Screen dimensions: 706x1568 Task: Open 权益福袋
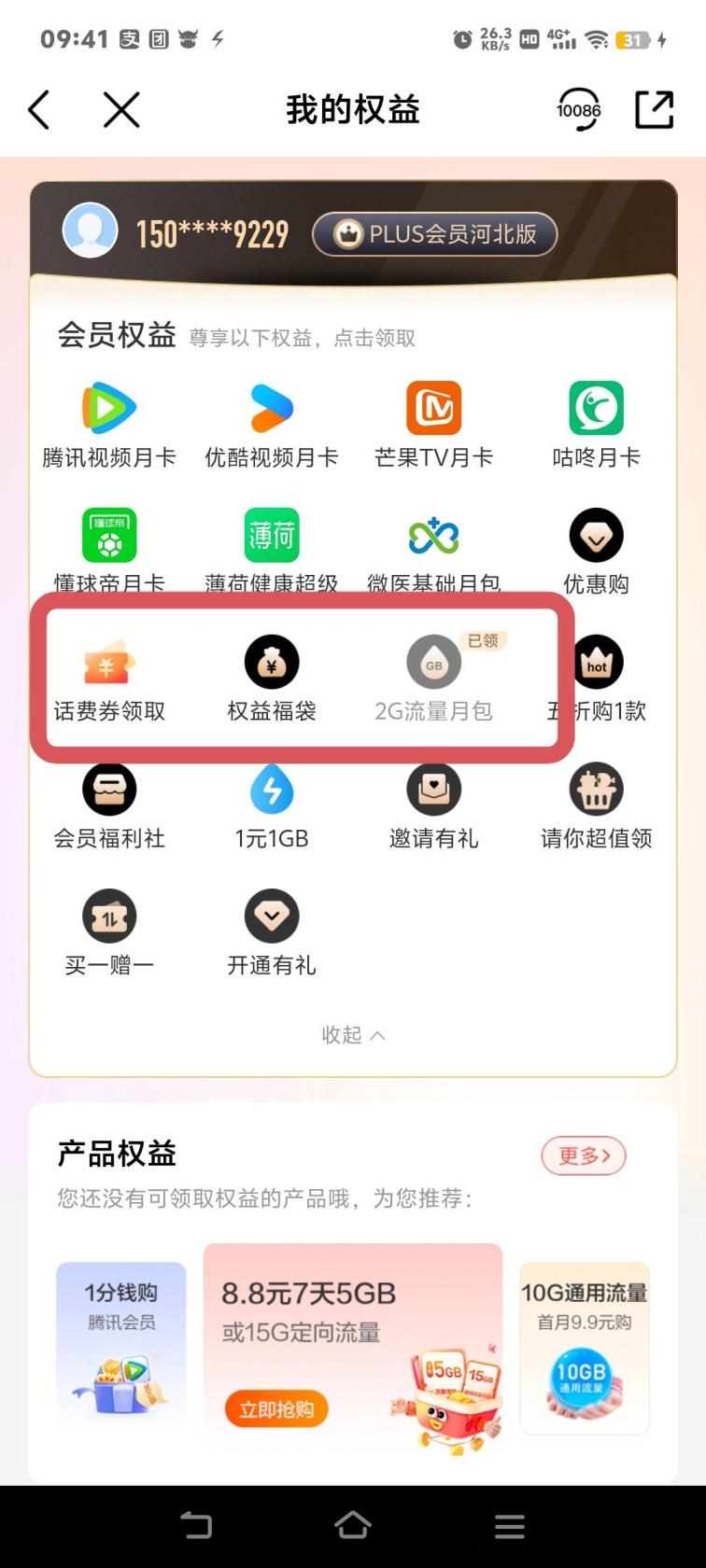tap(272, 679)
